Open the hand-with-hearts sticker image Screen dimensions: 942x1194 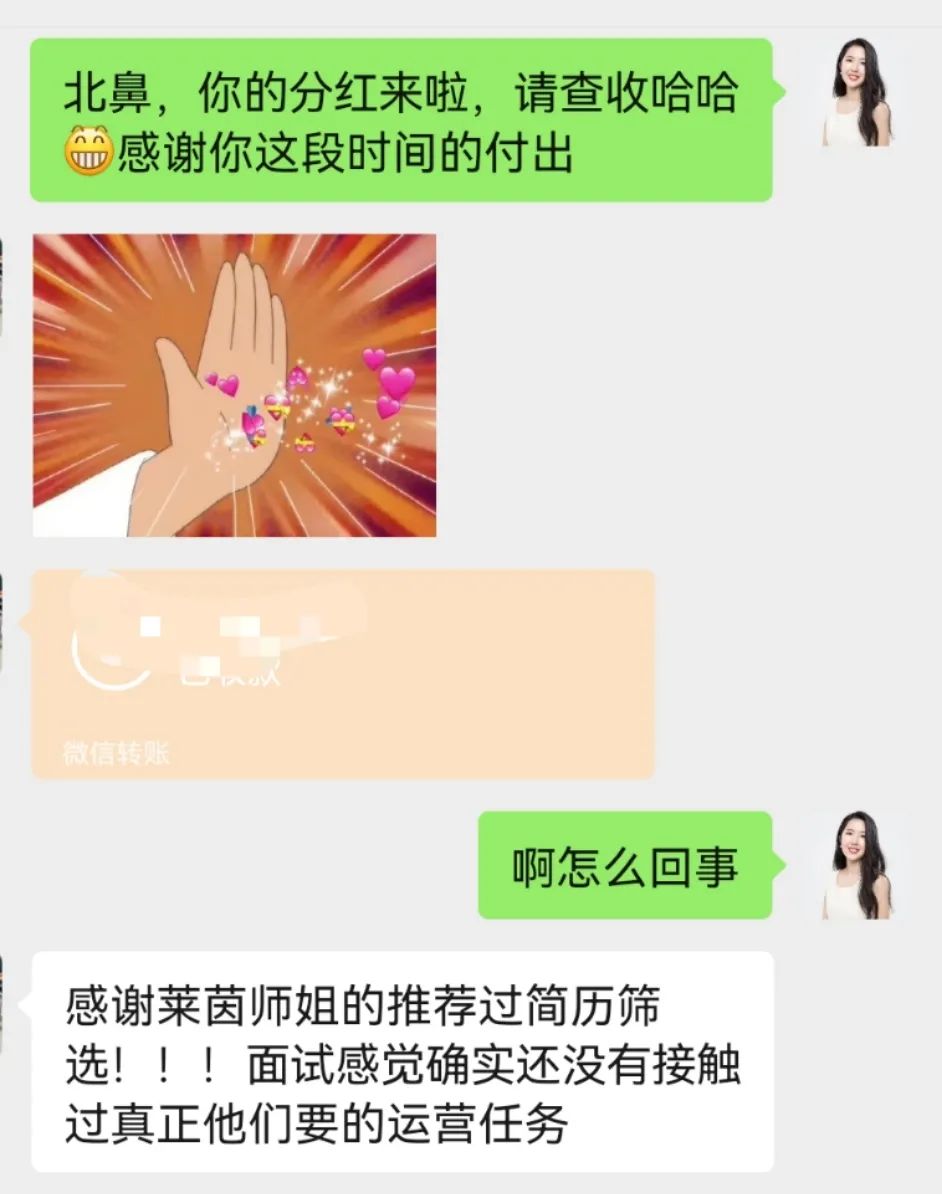234,385
